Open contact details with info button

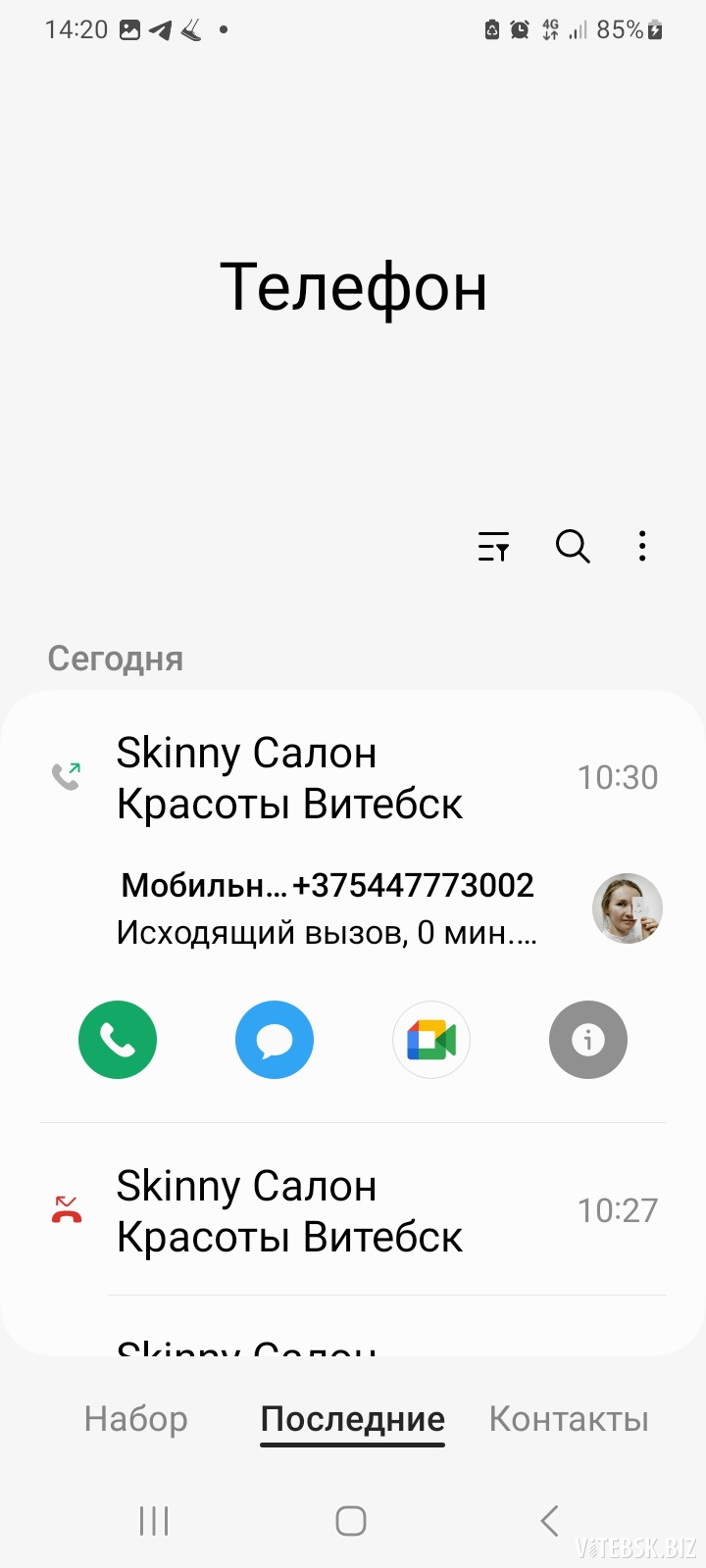(x=588, y=1040)
